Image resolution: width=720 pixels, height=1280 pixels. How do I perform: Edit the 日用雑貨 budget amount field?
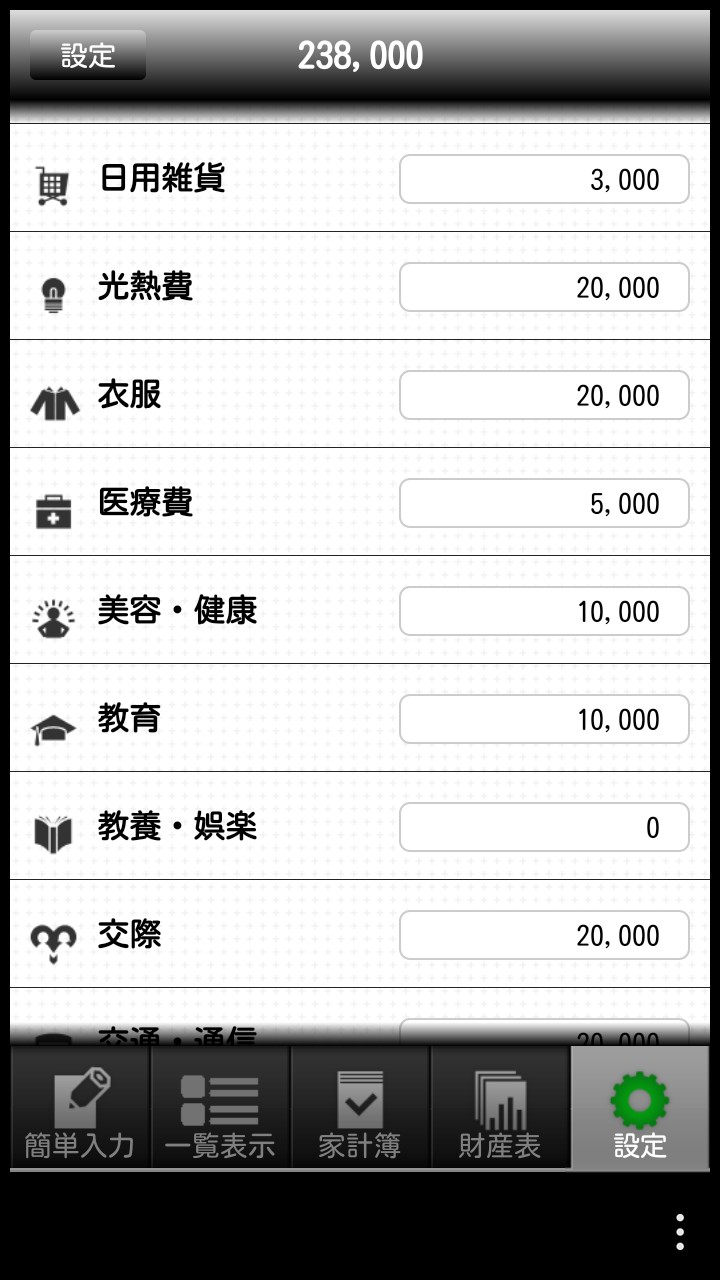[544, 179]
